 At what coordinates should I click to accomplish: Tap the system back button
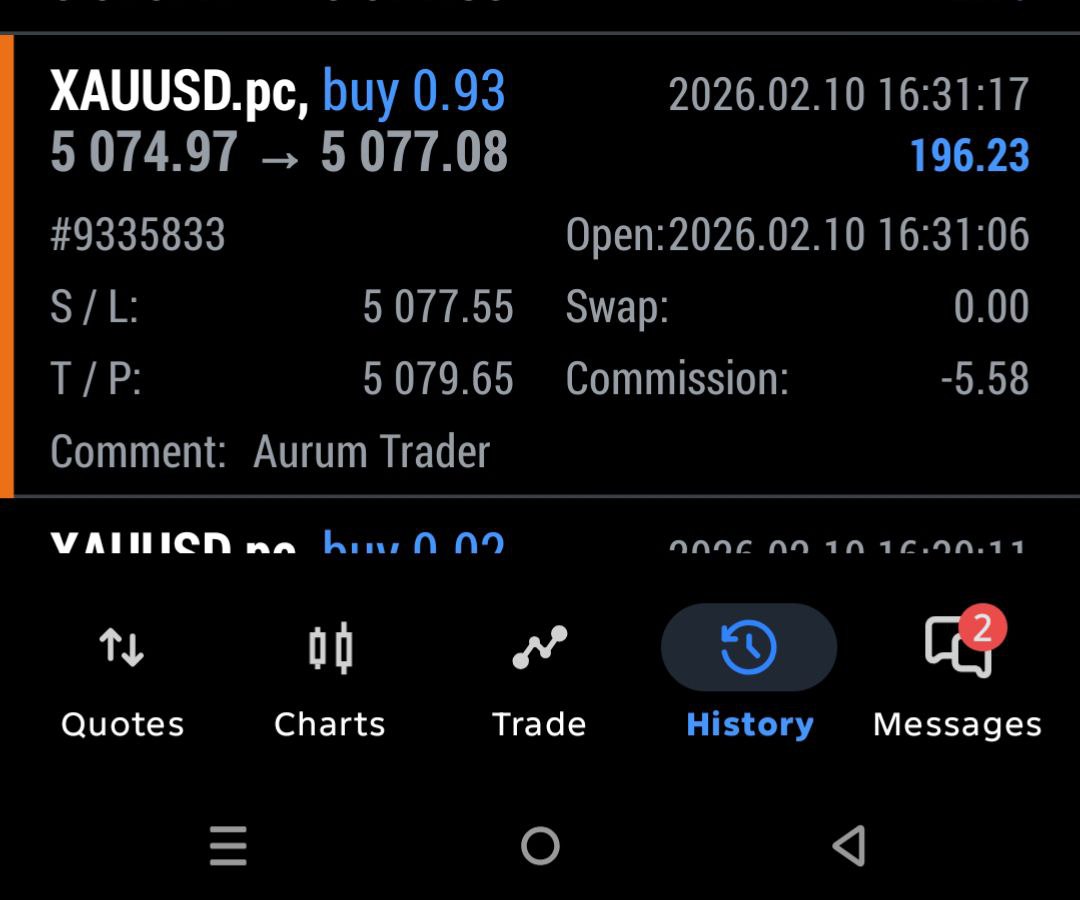coord(849,846)
